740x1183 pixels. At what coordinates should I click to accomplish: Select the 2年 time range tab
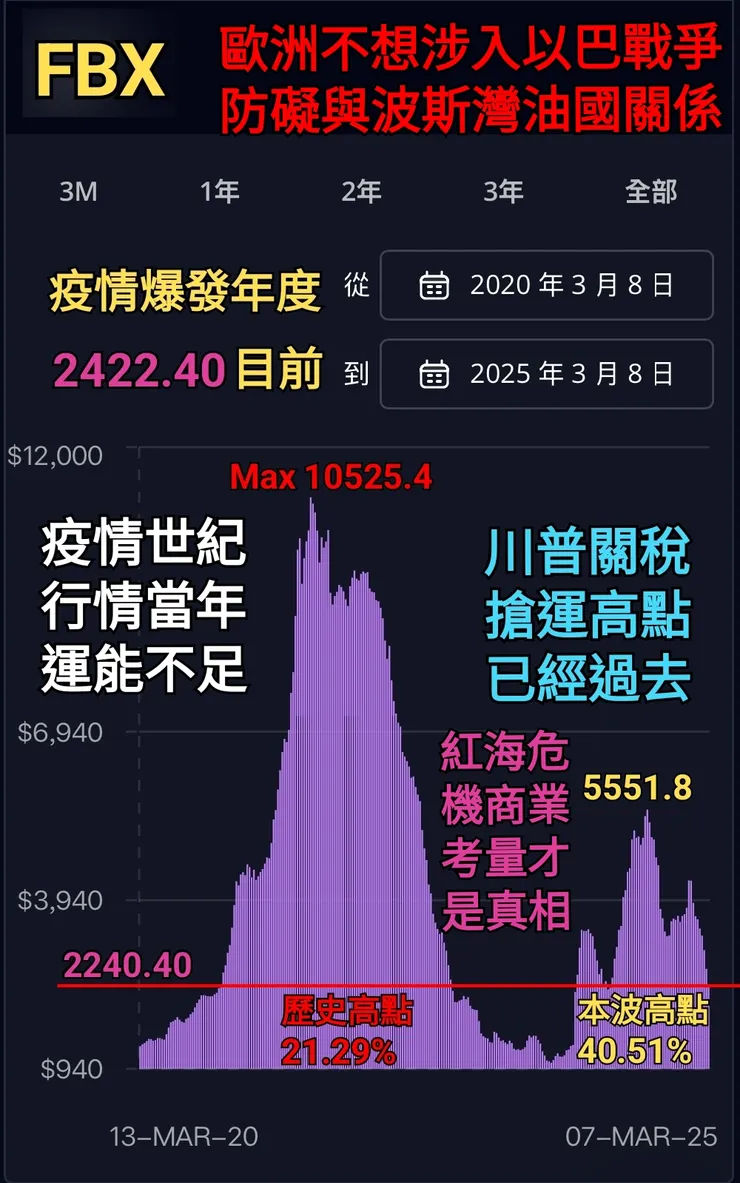click(358, 192)
